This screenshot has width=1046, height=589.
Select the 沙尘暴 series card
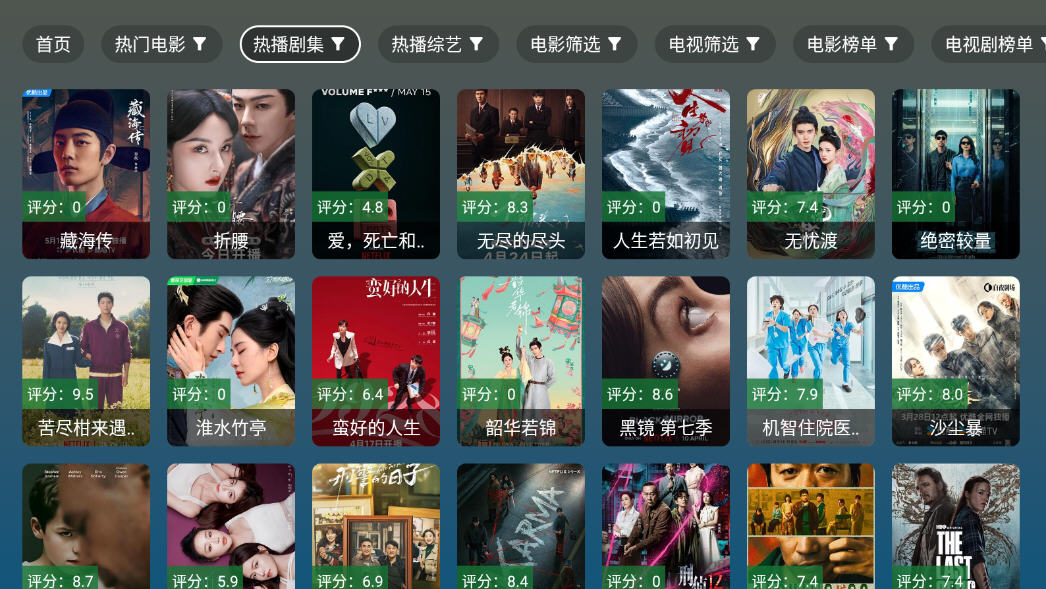pyautogui.click(x=956, y=361)
